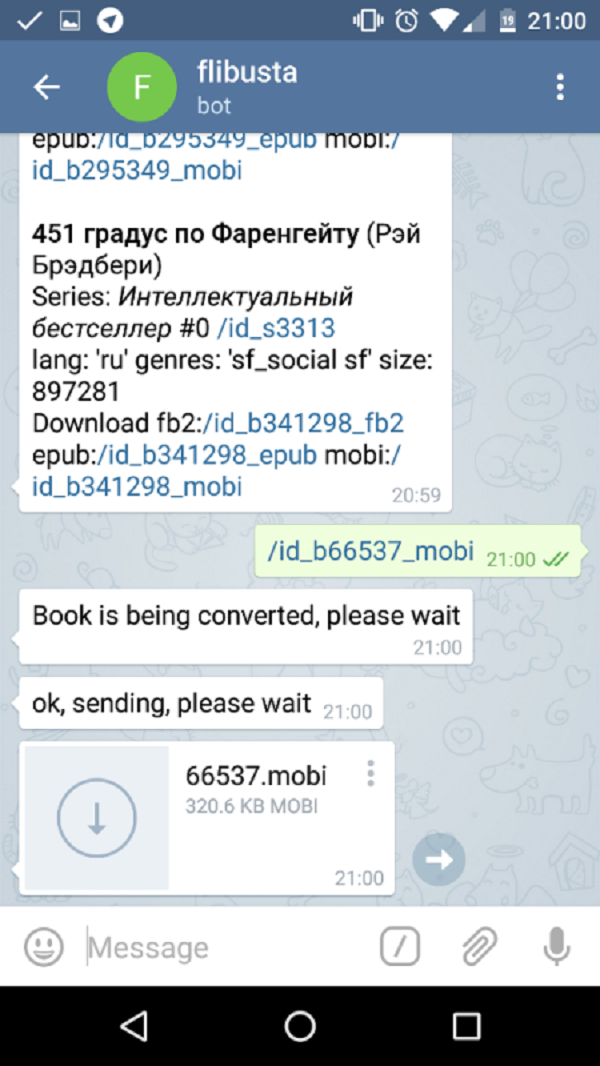Tap the system home button

tap(300, 1026)
